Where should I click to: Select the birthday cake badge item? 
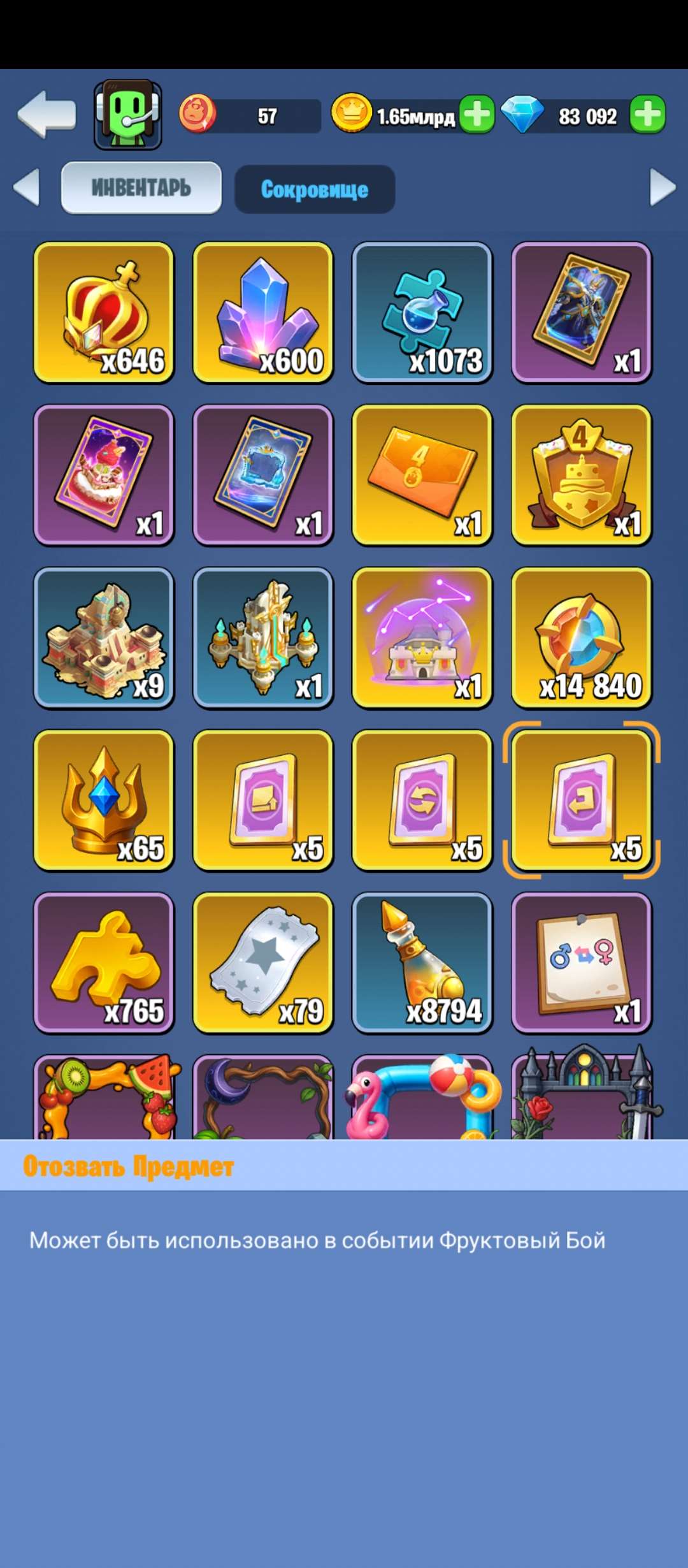(x=582, y=473)
